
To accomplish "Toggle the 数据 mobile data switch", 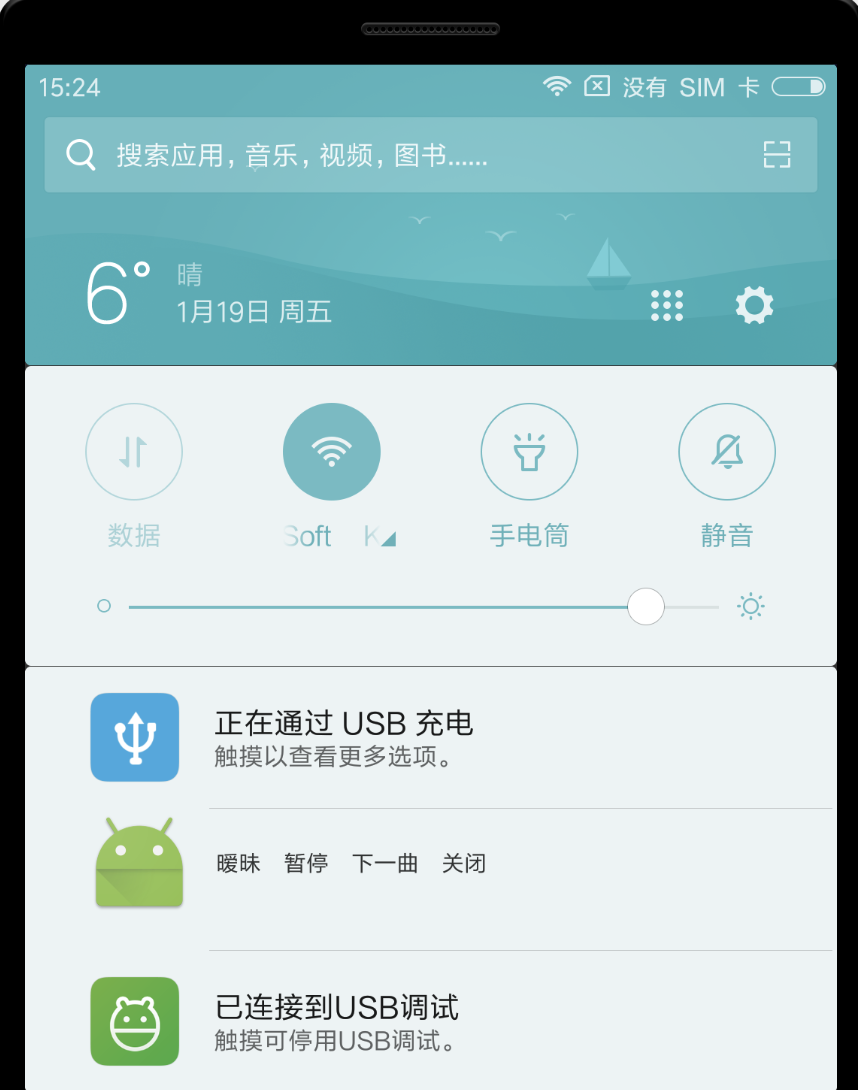I will coord(134,451).
